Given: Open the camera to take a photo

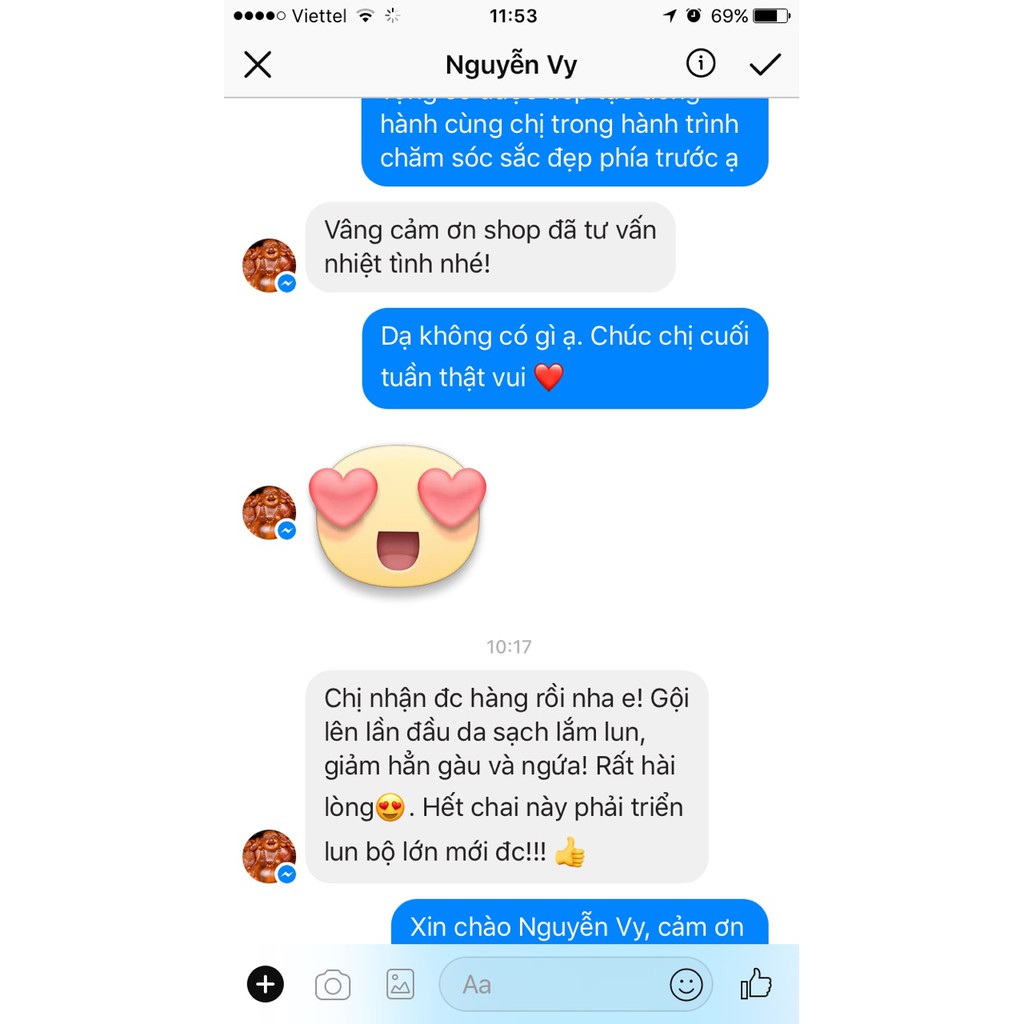Looking at the screenshot, I should pos(333,985).
